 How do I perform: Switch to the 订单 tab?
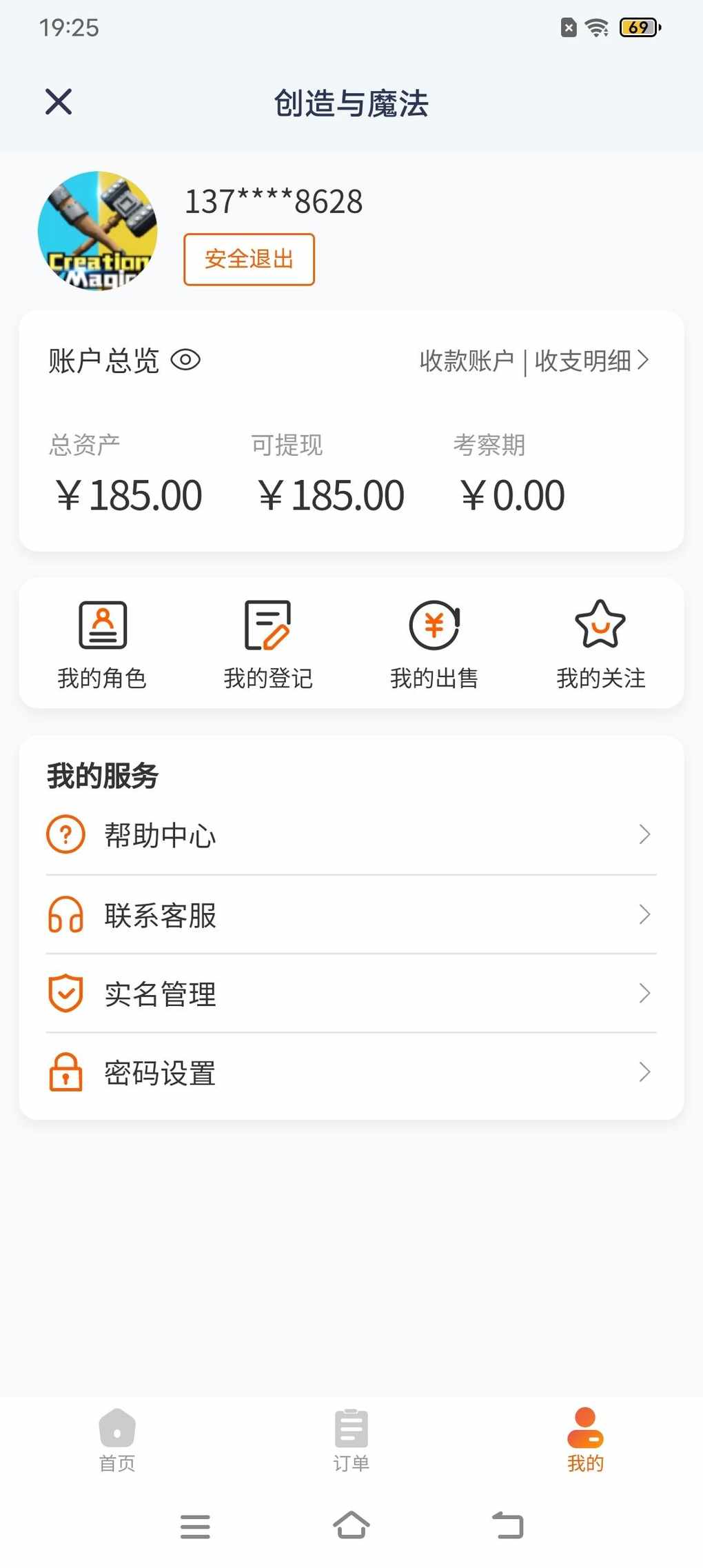(x=351, y=1440)
